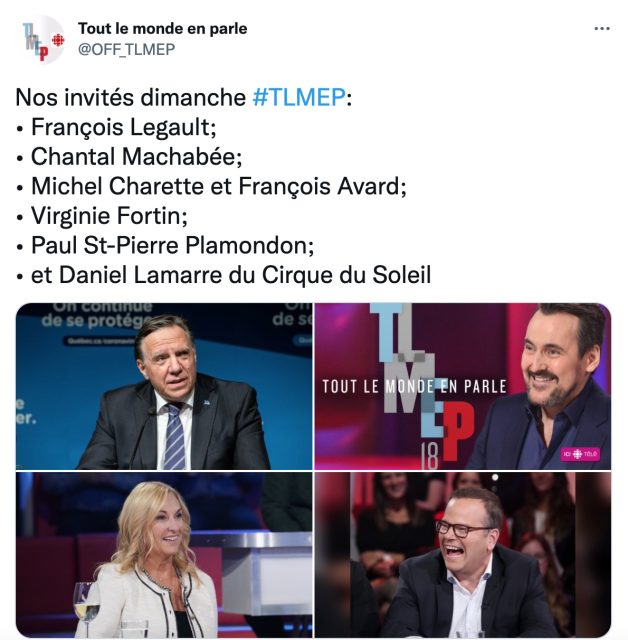View the photo of the blonde woman smiling
The height and width of the screenshot is (640, 628).
164,555
